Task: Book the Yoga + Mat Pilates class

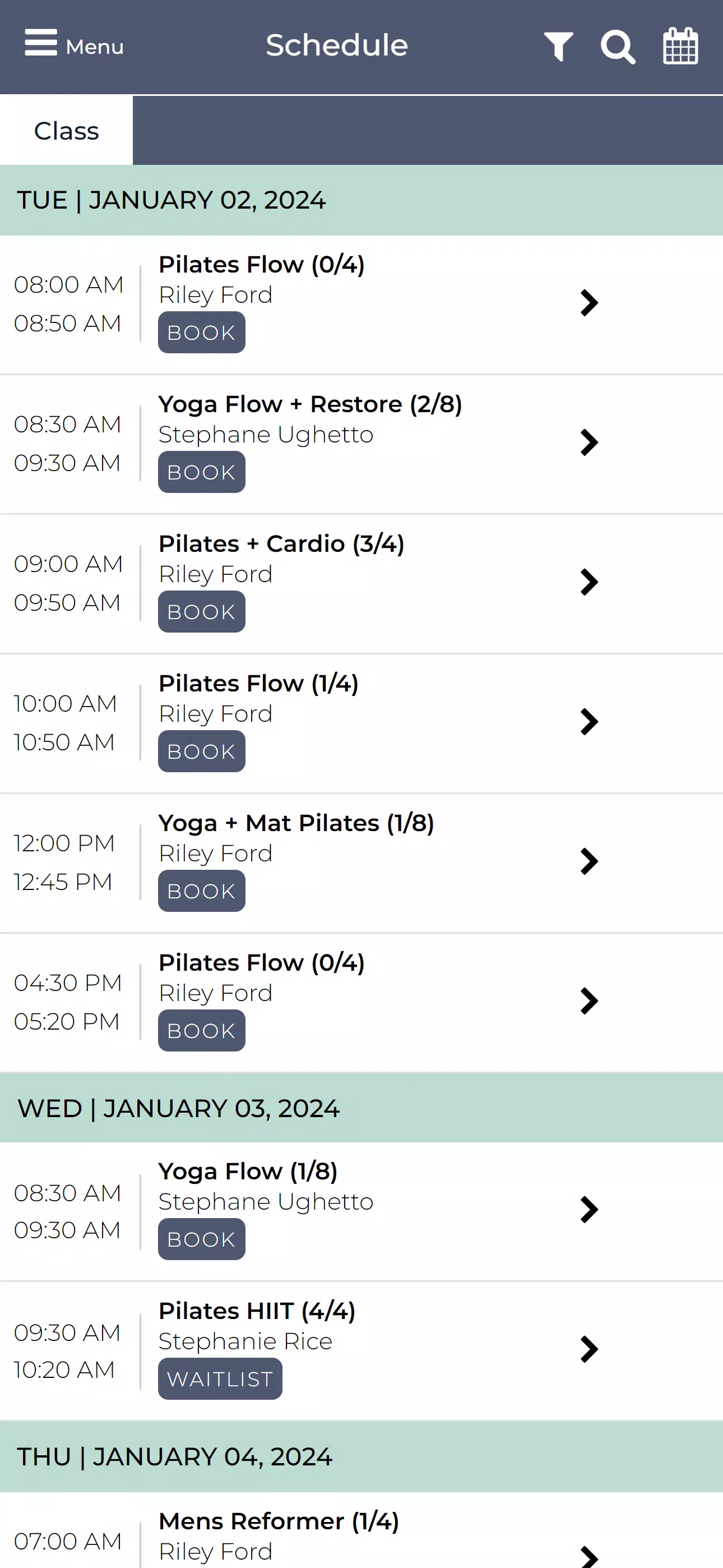Action: coord(201,891)
